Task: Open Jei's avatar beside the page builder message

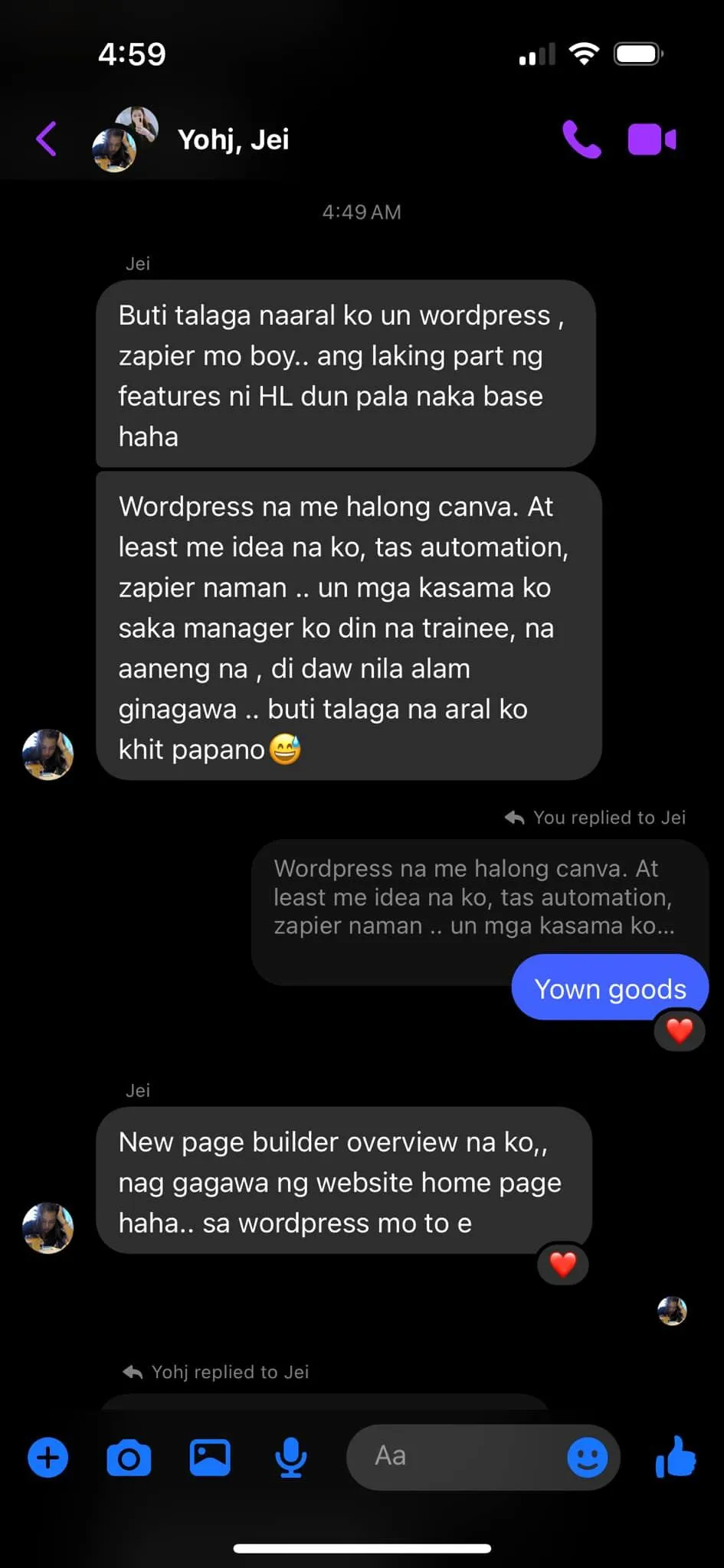Action: 48,1227
